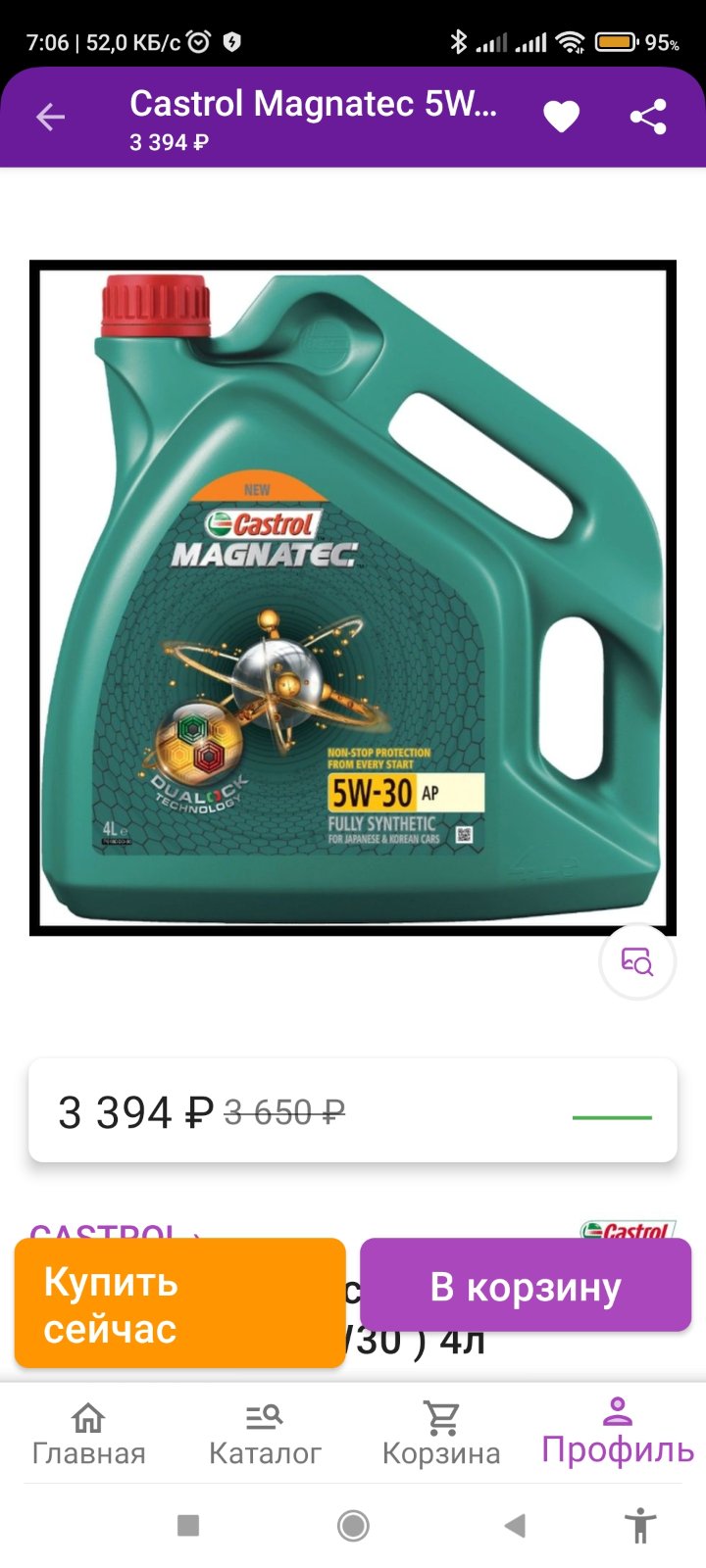
Task: Switch to the Главная tab
Action: [88, 1433]
